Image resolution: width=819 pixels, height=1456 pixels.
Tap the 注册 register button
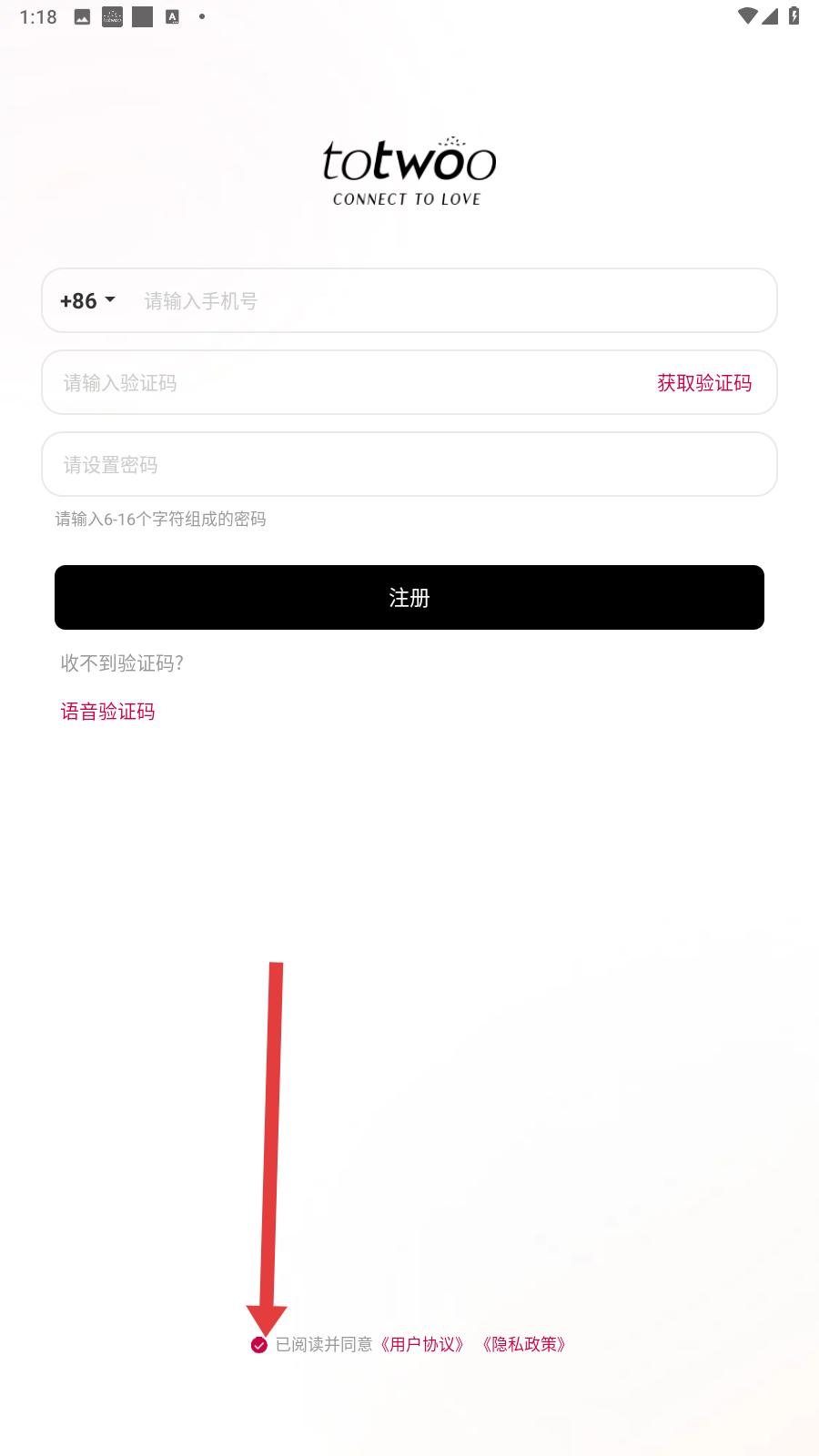(x=409, y=597)
